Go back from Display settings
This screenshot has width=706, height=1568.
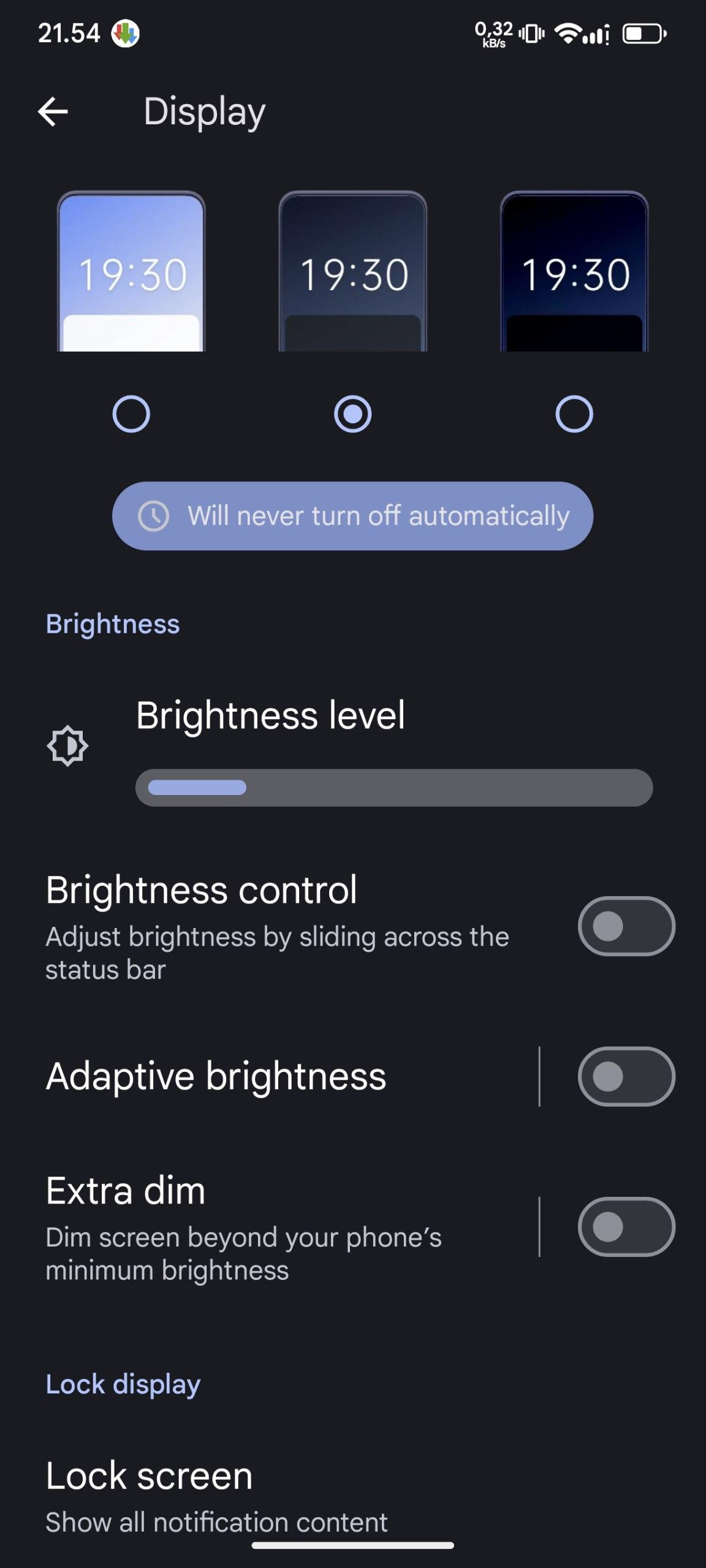53,111
